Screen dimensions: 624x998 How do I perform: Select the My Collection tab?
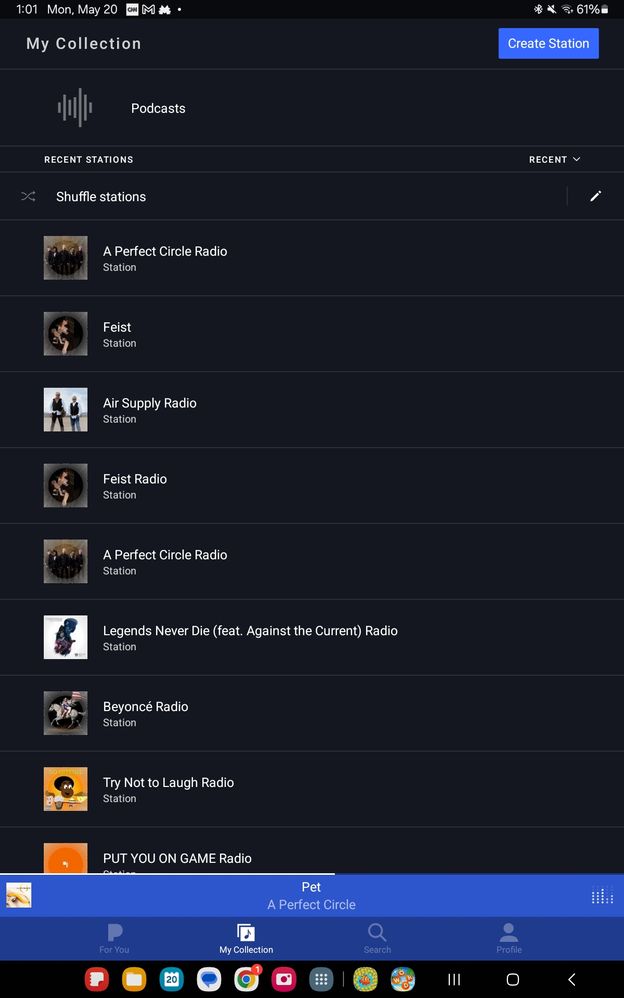pyautogui.click(x=246, y=939)
